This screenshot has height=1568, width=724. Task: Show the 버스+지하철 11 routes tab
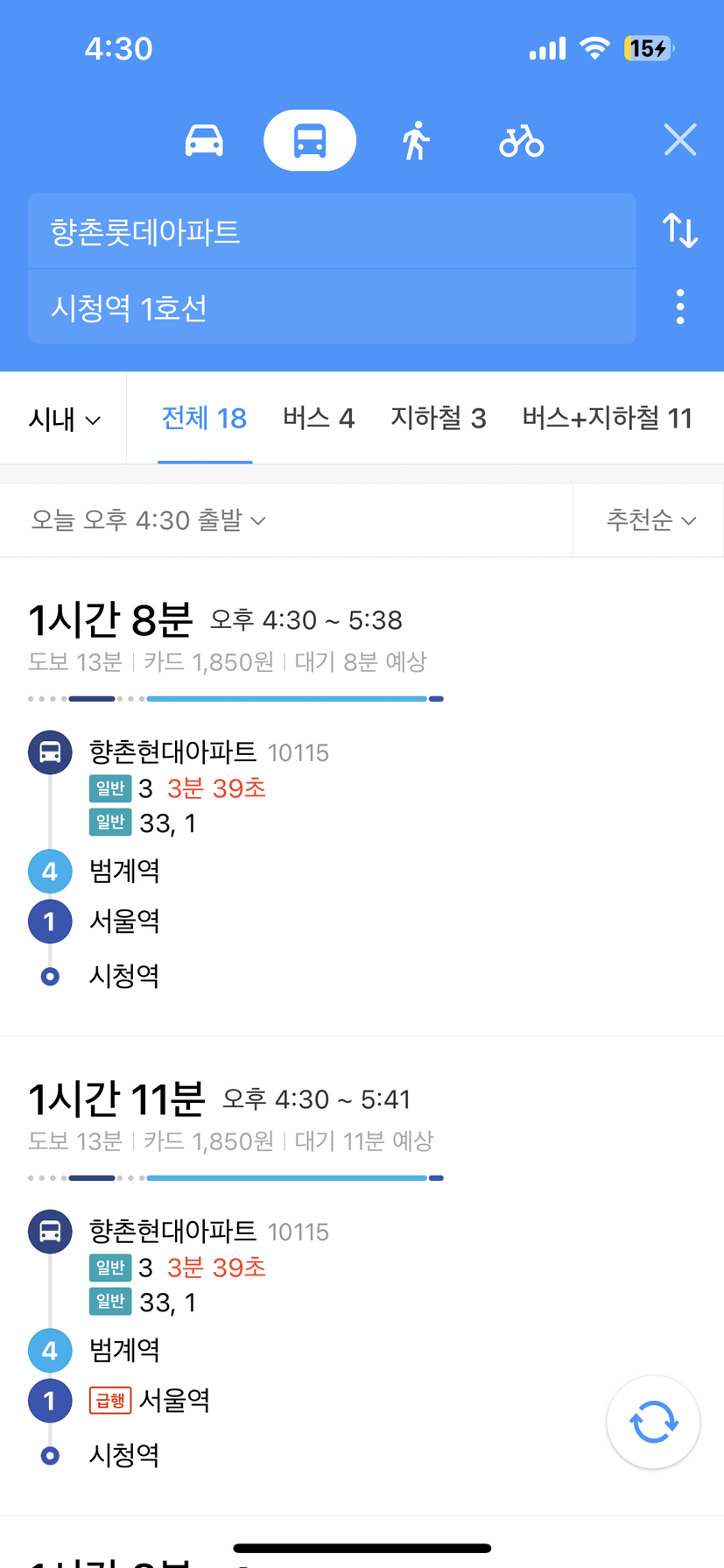pyautogui.click(x=607, y=419)
